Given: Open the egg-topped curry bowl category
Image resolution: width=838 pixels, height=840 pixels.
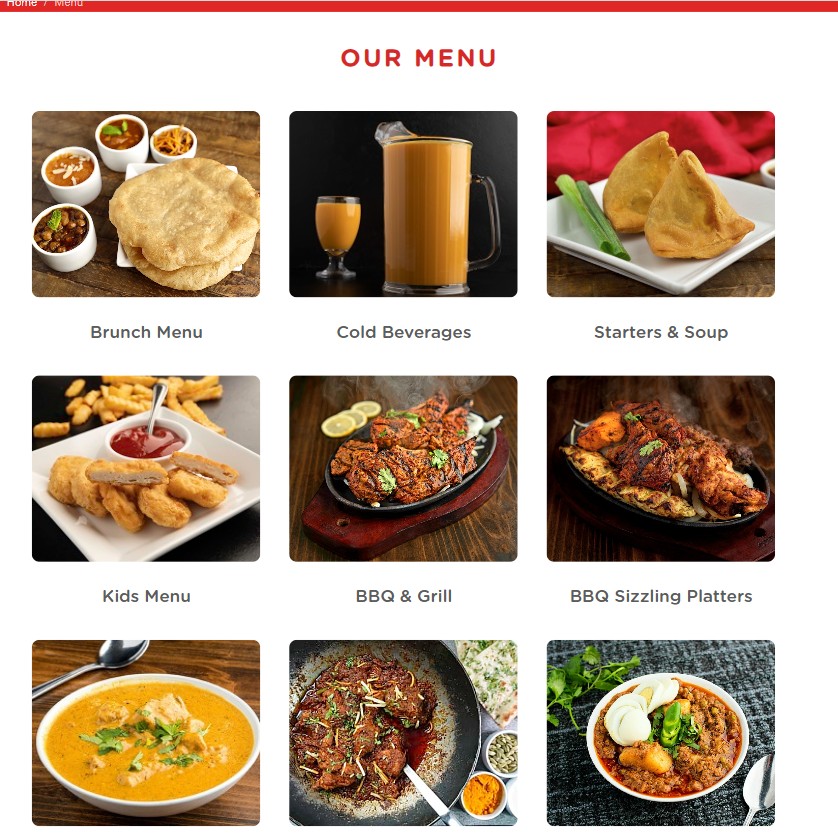Looking at the screenshot, I should click(660, 732).
